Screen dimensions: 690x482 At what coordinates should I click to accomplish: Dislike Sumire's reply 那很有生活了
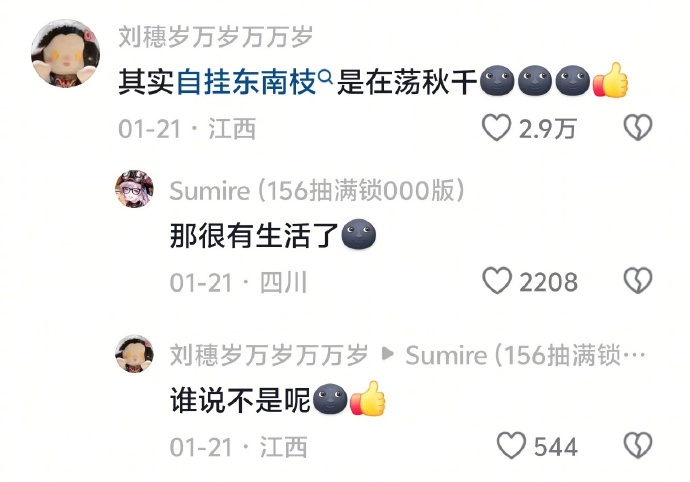coord(637,282)
